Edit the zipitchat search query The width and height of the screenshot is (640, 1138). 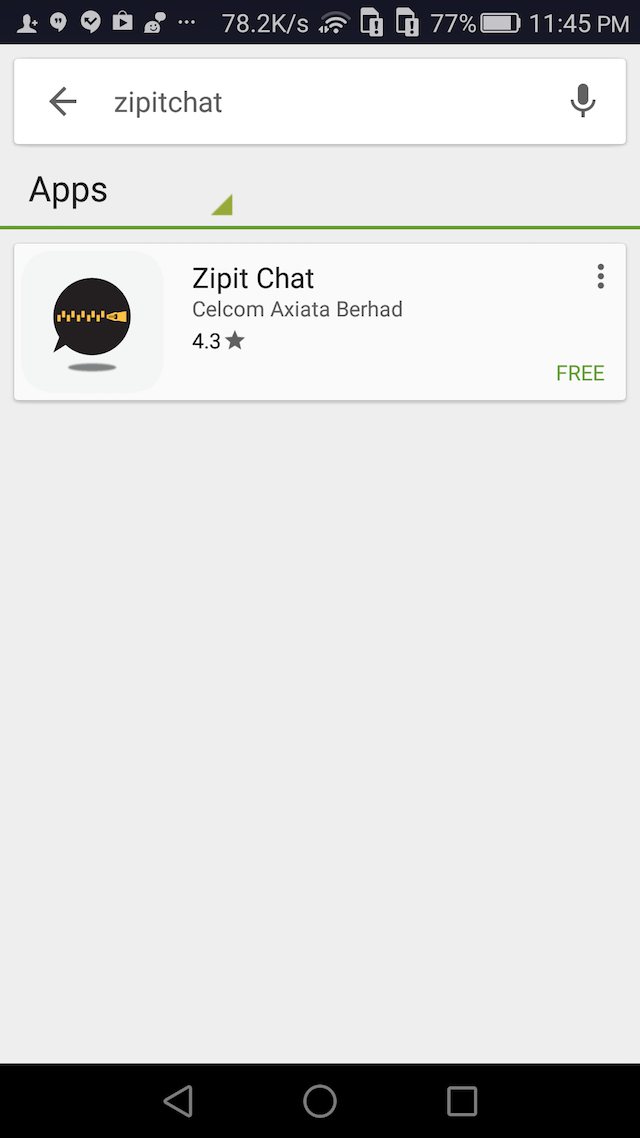(300, 102)
